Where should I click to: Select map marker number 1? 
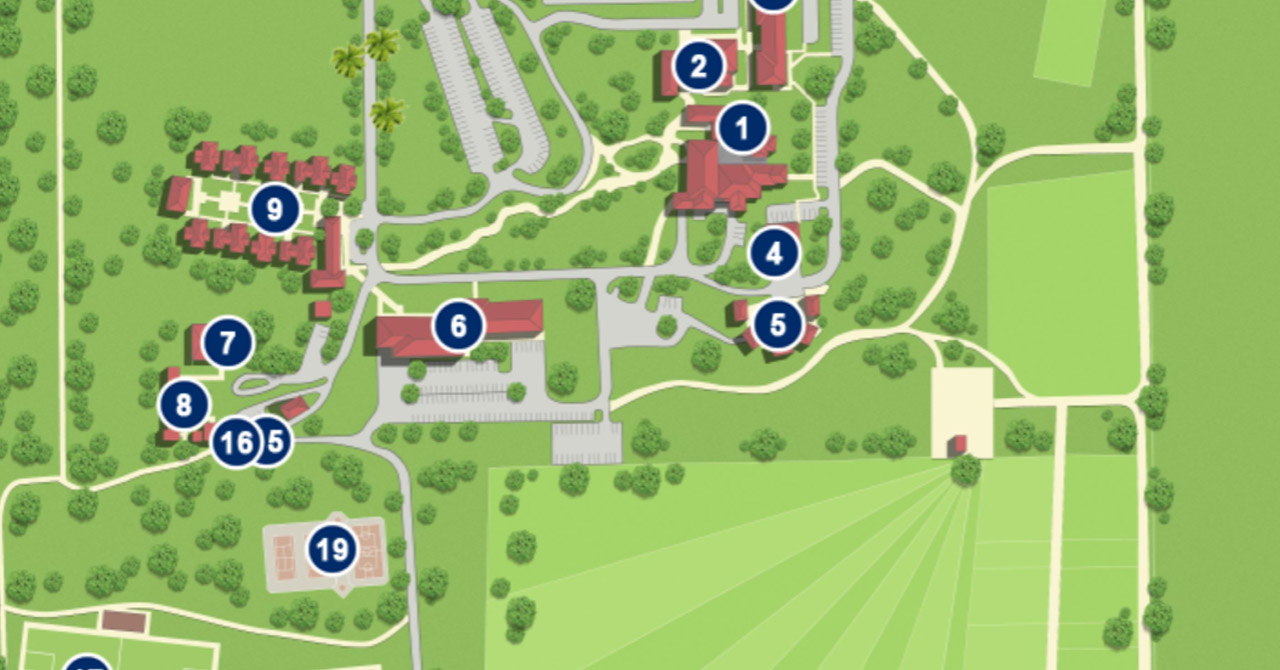[x=742, y=128]
